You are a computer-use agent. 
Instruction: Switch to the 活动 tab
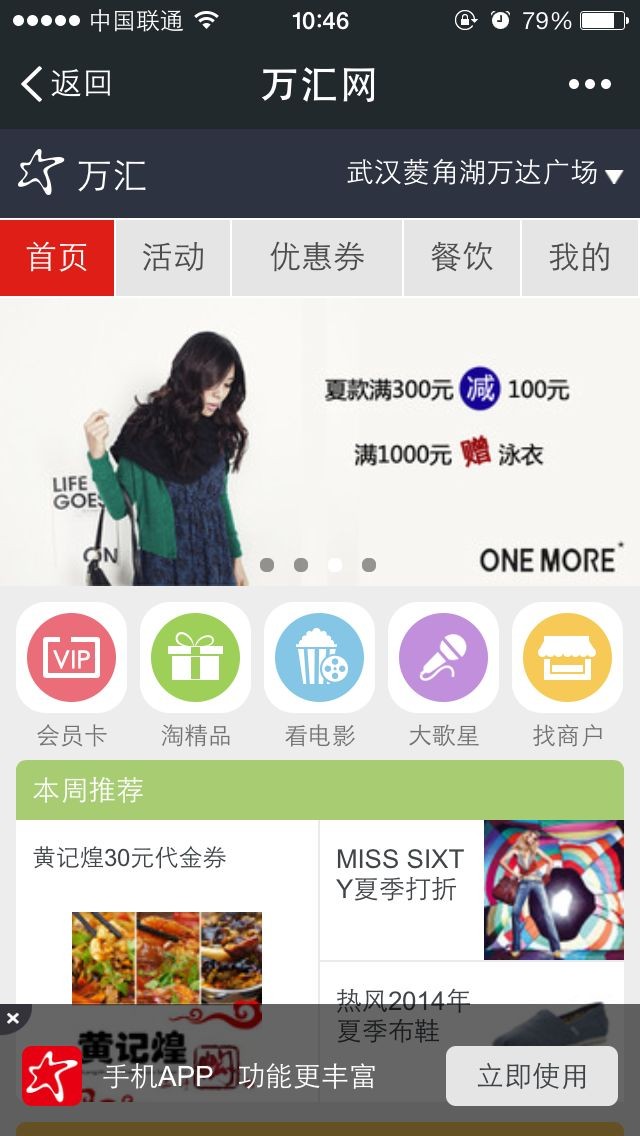(x=173, y=258)
